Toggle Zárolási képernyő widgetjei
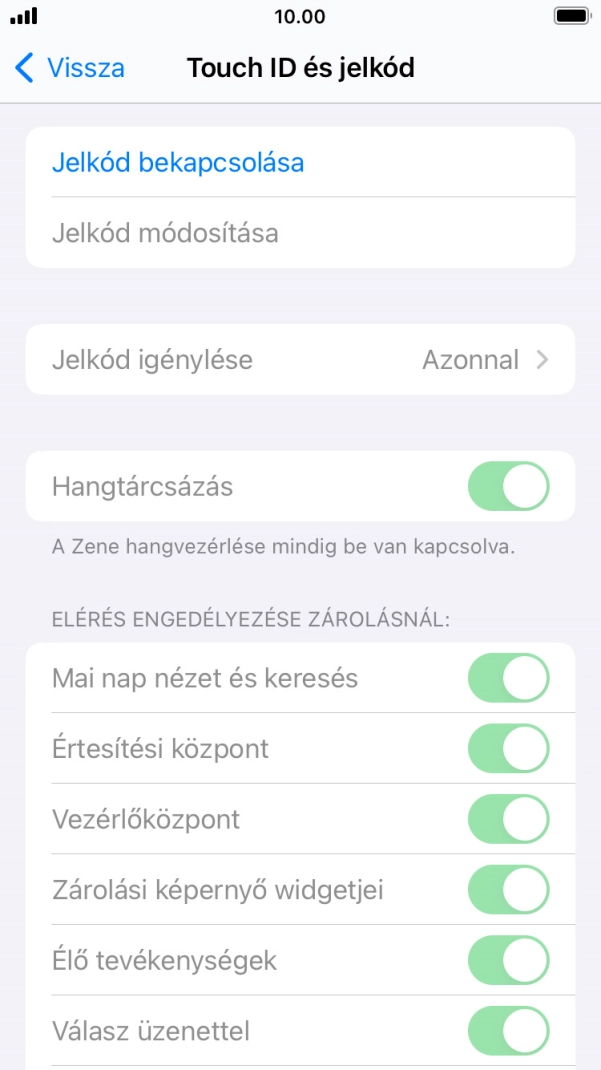The image size is (601, 1070). click(x=508, y=890)
